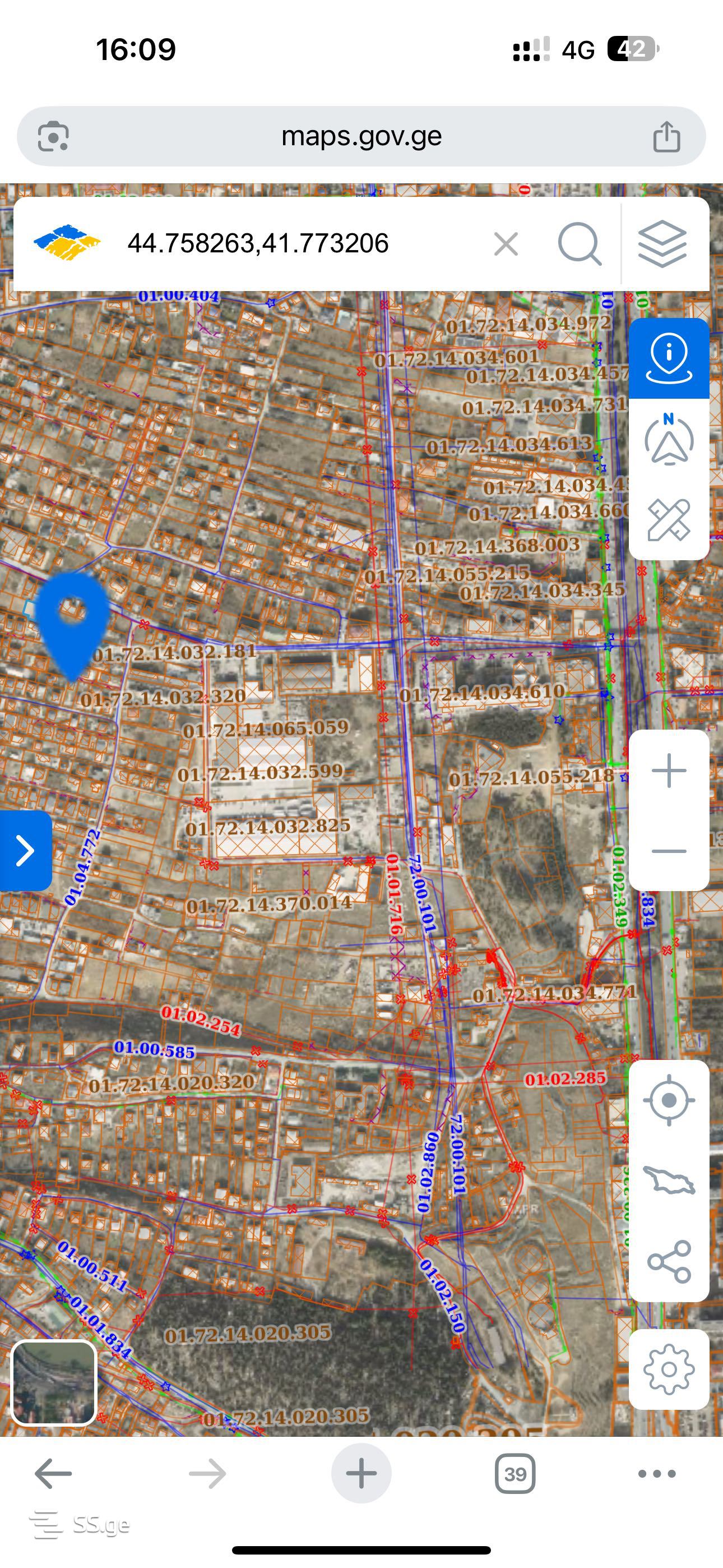Zoom out of the map
The height and width of the screenshot is (1568, 723).
(668, 851)
